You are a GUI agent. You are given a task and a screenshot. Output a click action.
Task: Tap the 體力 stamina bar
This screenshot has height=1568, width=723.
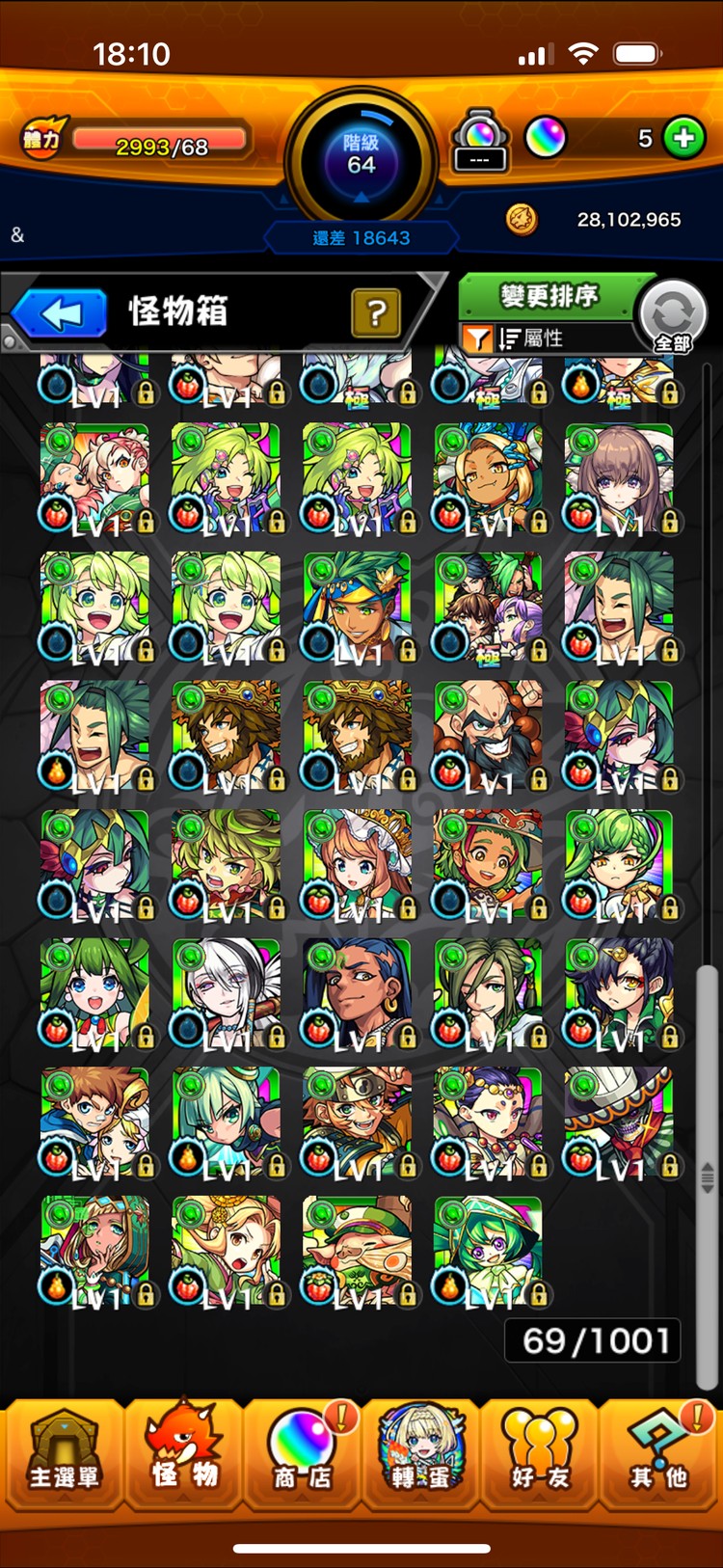[159, 143]
